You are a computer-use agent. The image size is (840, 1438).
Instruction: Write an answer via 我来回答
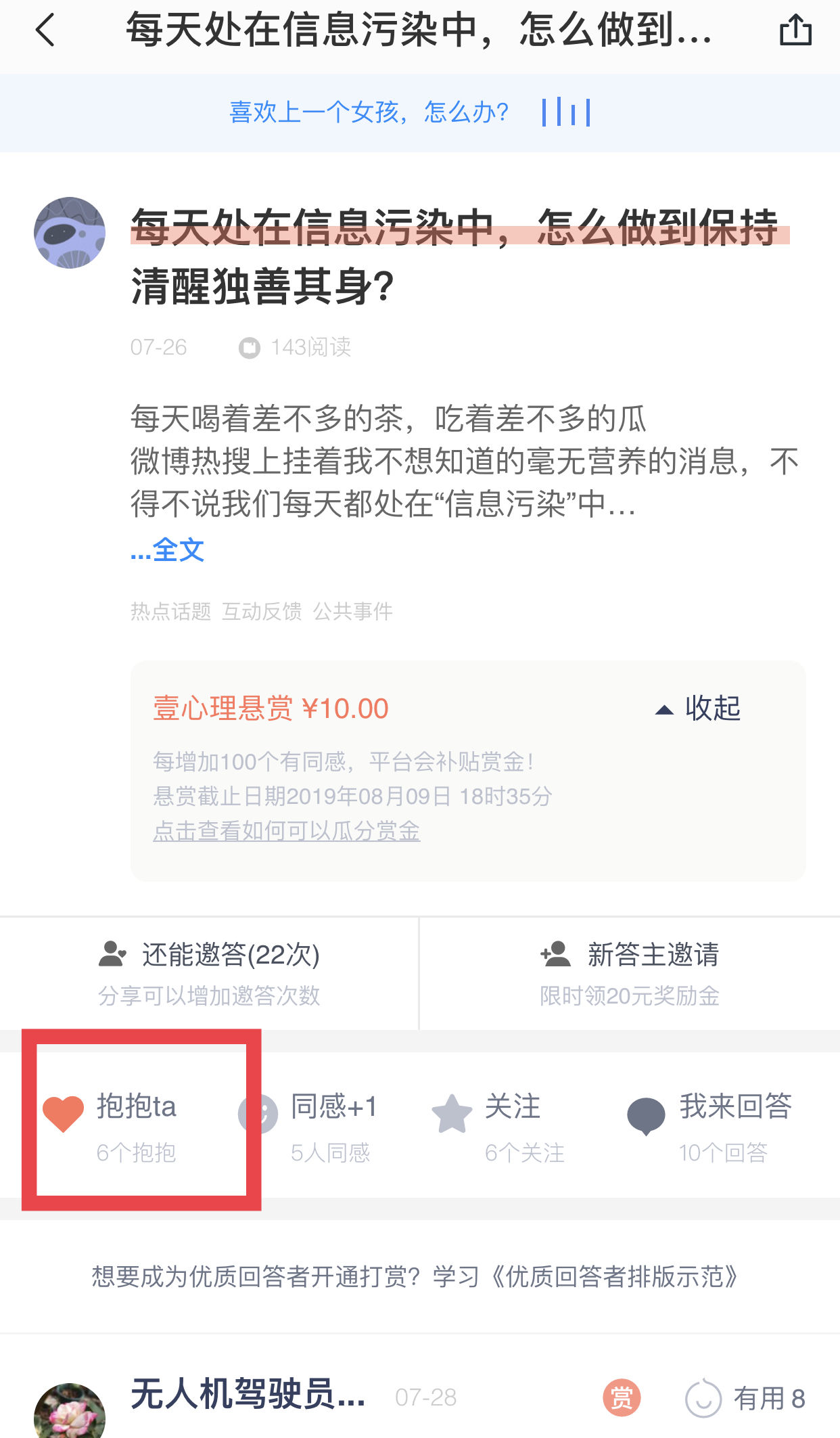tap(709, 1123)
